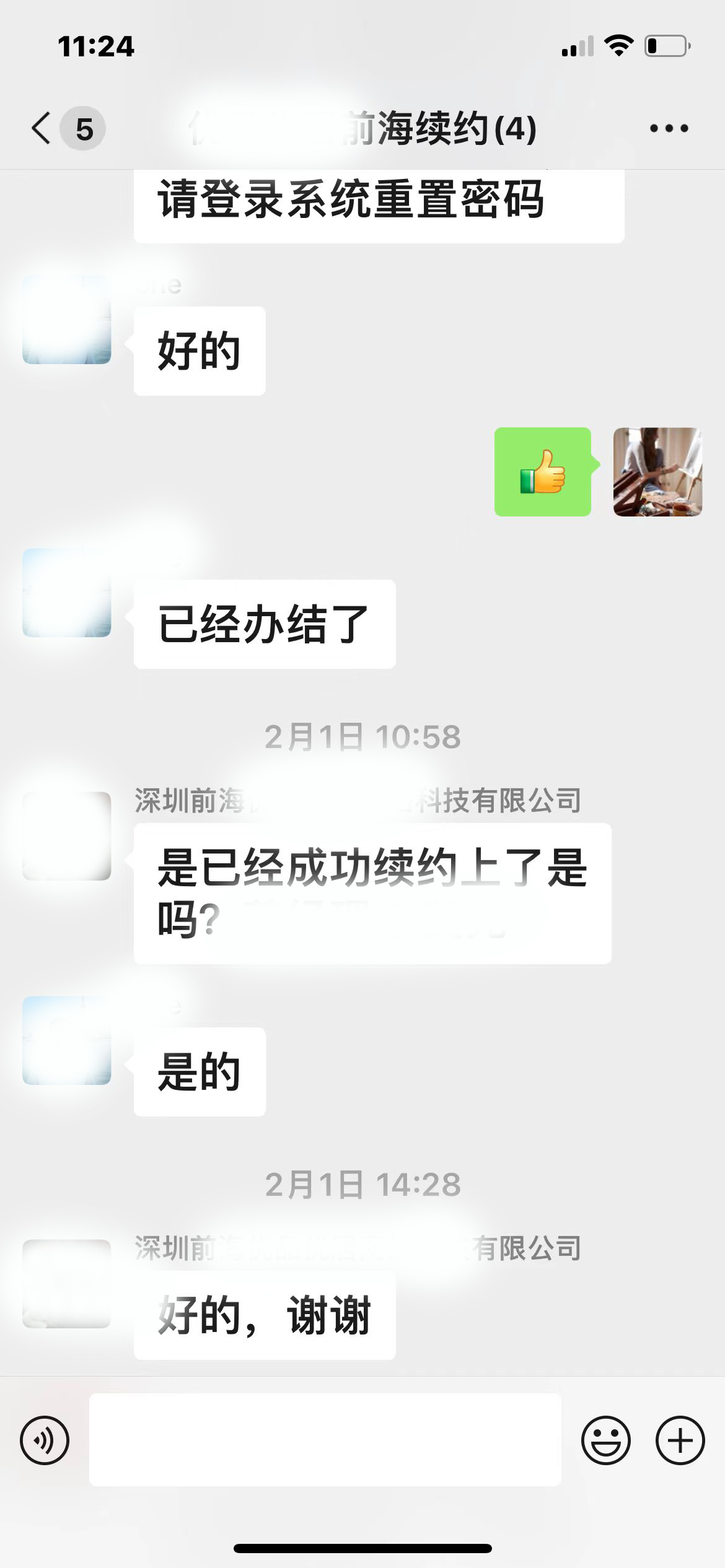Open the chat more options menu (...)

pyautogui.click(x=666, y=128)
